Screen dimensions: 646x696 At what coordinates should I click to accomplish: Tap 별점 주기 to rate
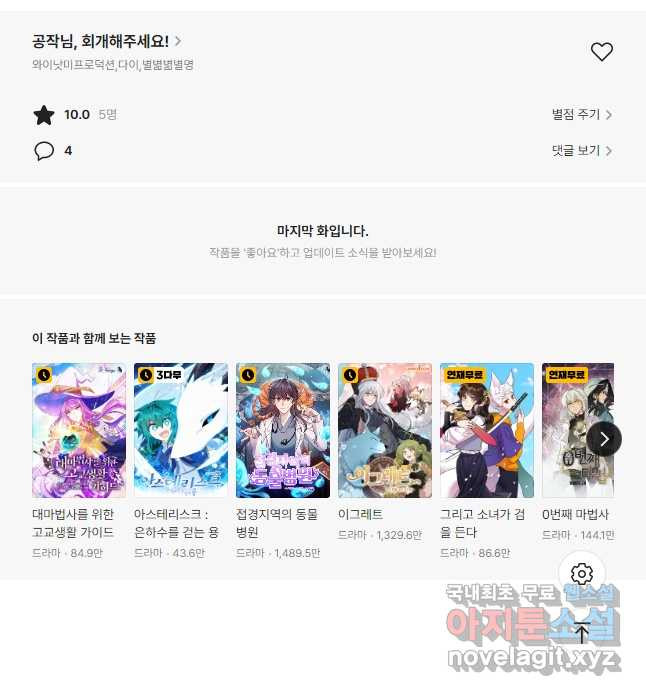point(581,115)
